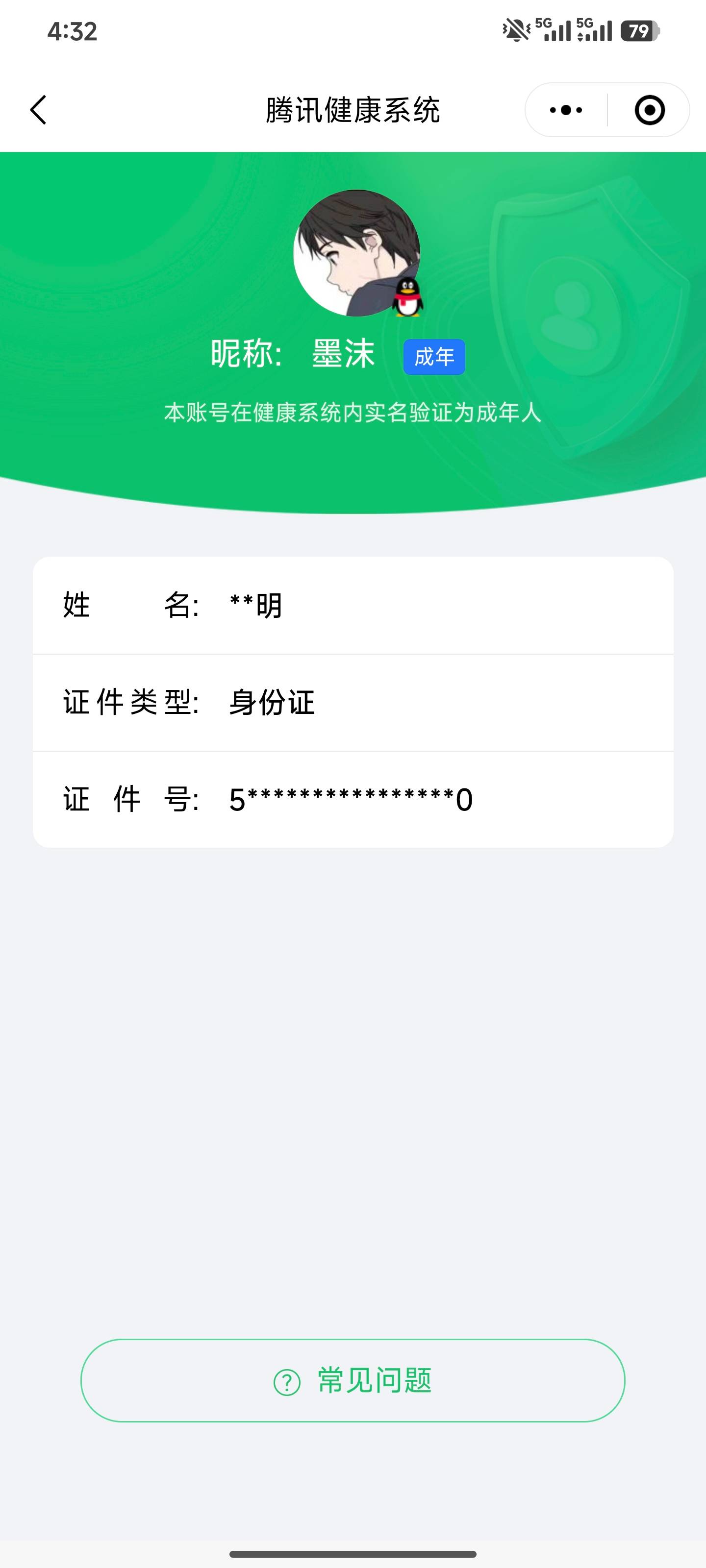
Task: Tap the adult verification notice text
Action: point(353,412)
